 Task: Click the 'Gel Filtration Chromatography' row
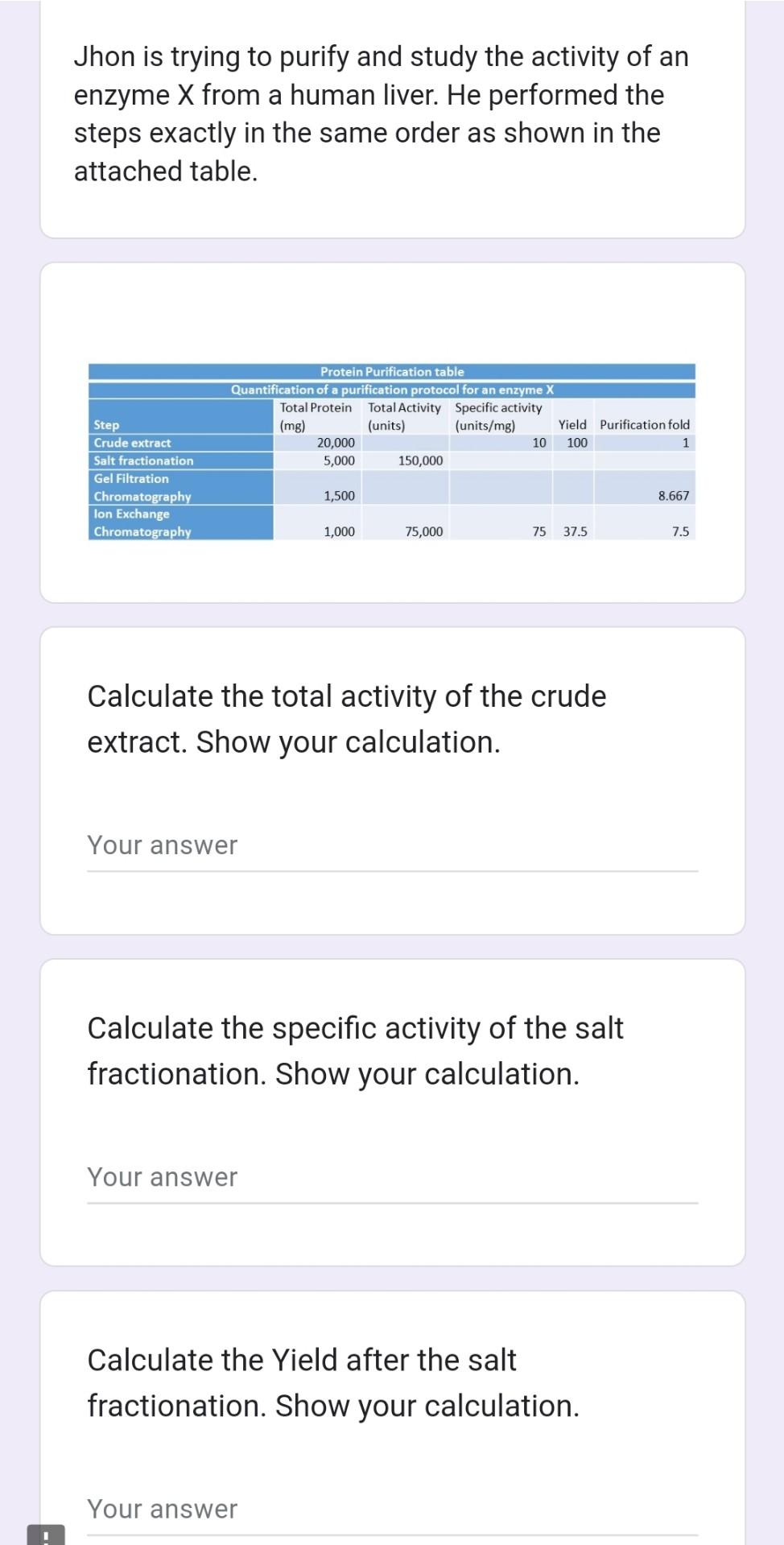point(181,488)
